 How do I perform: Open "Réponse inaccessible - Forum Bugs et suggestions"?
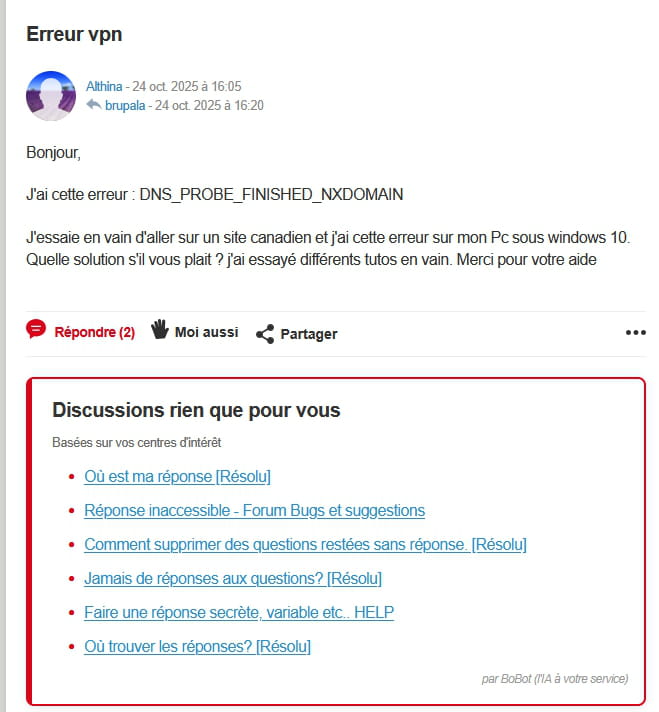[x=254, y=510]
